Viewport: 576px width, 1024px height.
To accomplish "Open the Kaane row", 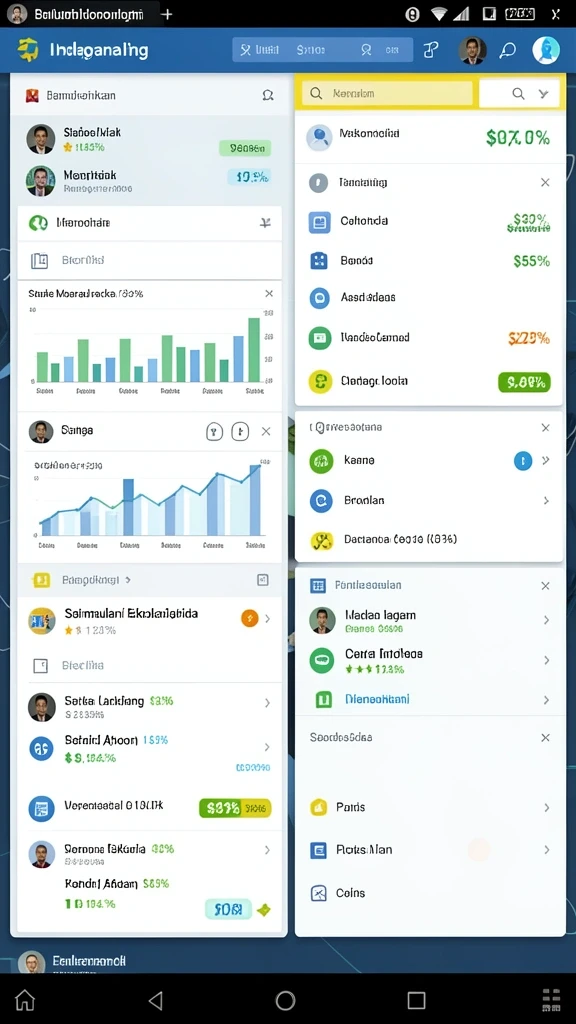I will [x=430, y=460].
